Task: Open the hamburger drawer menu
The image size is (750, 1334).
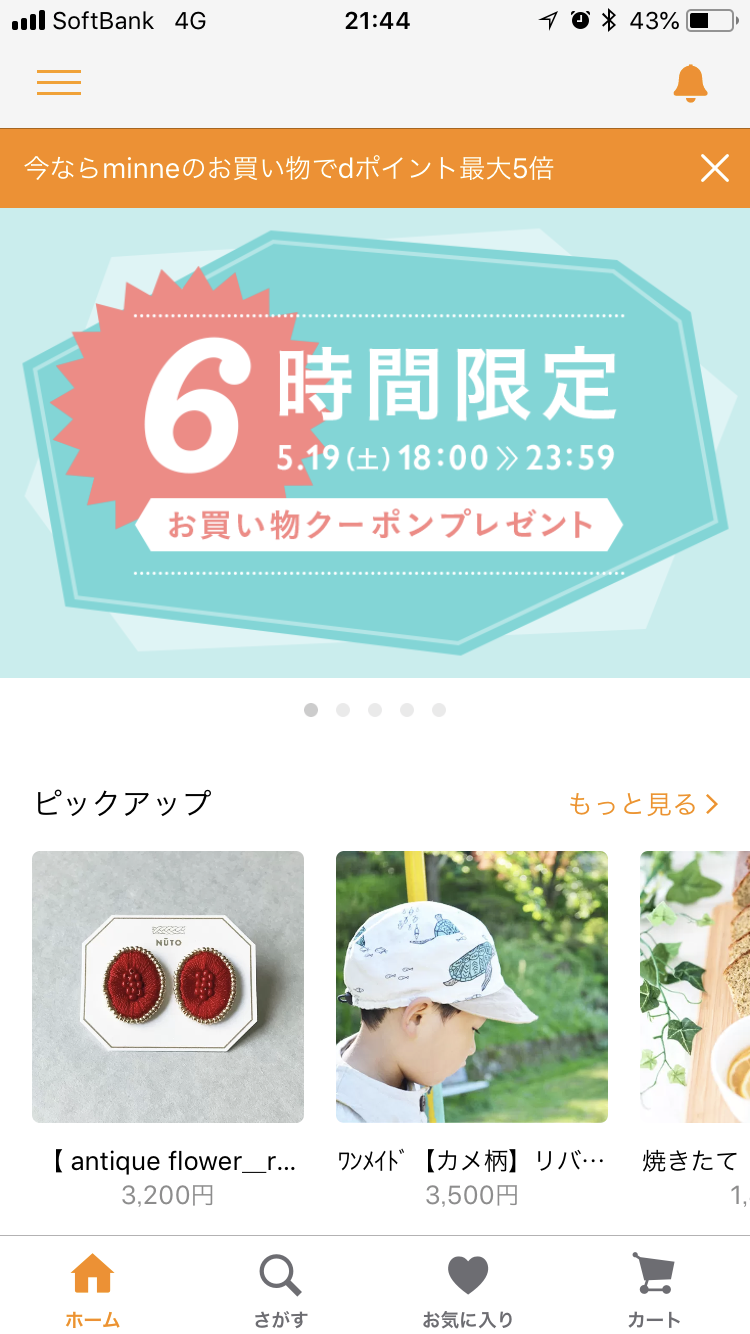Action: pyautogui.click(x=59, y=82)
